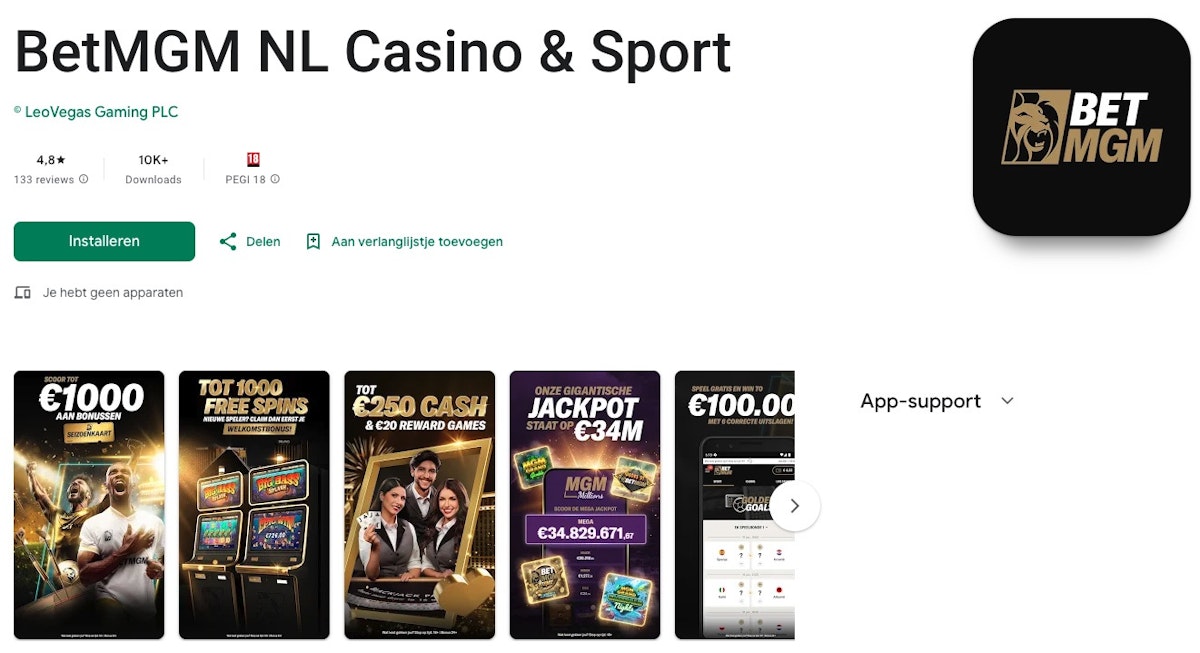1200x653 pixels.
Task: Show next screenshots with arrow button
Action: coord(794,506)
